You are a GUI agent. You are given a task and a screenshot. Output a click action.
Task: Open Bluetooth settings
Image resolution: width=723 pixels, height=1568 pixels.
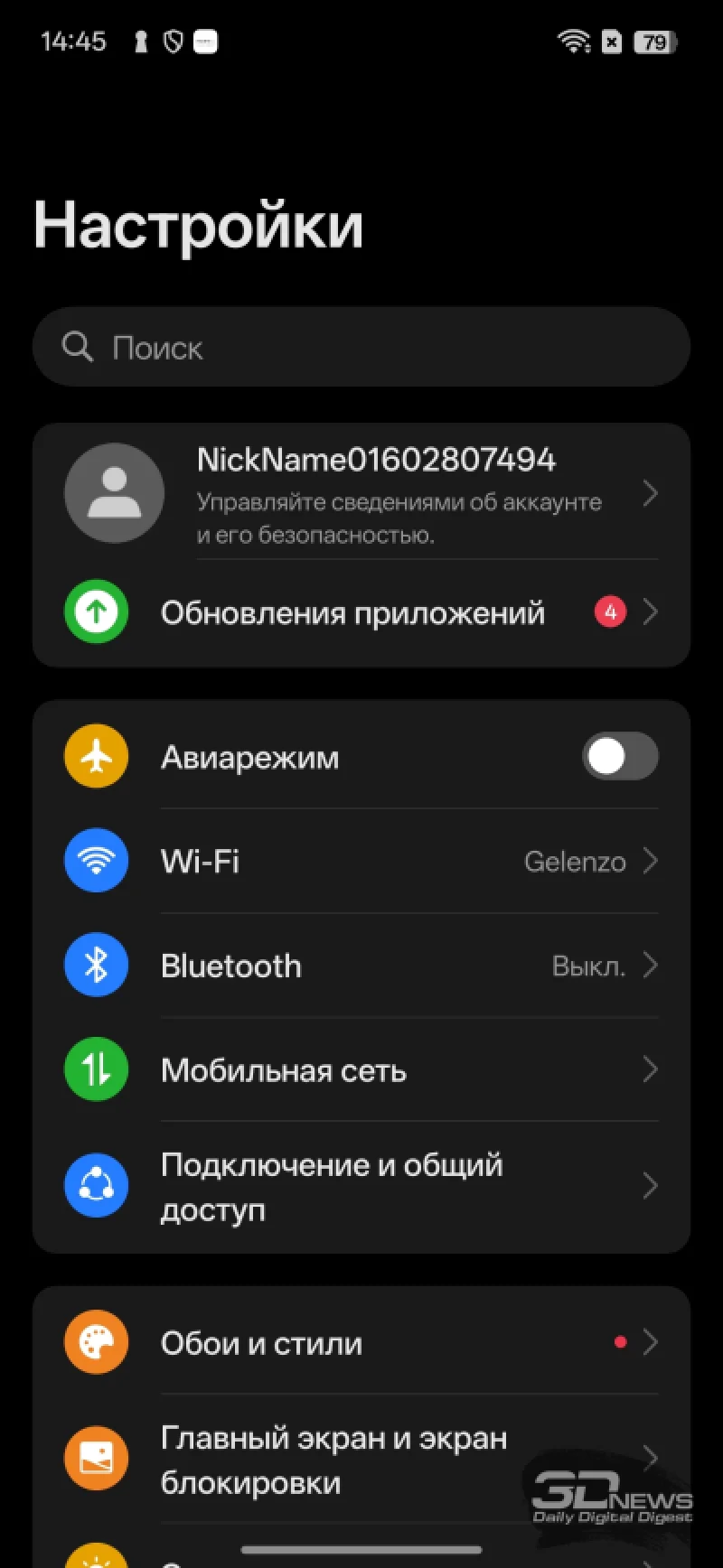click(361, 966)
